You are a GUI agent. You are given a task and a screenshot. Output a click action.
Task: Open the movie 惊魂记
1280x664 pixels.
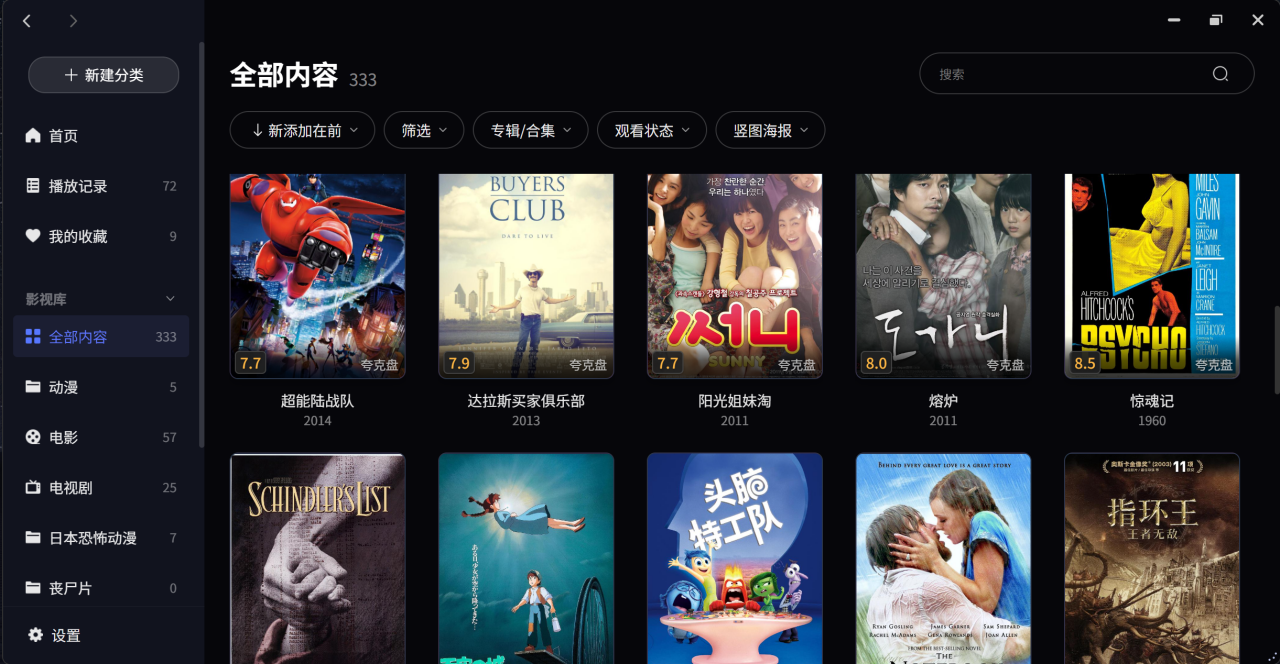point(1151,277)
